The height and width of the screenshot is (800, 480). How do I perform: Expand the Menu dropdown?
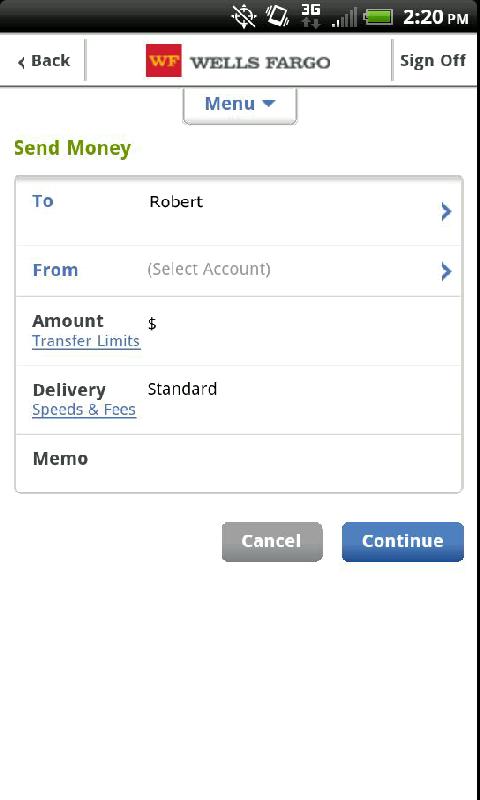(240, 105)
